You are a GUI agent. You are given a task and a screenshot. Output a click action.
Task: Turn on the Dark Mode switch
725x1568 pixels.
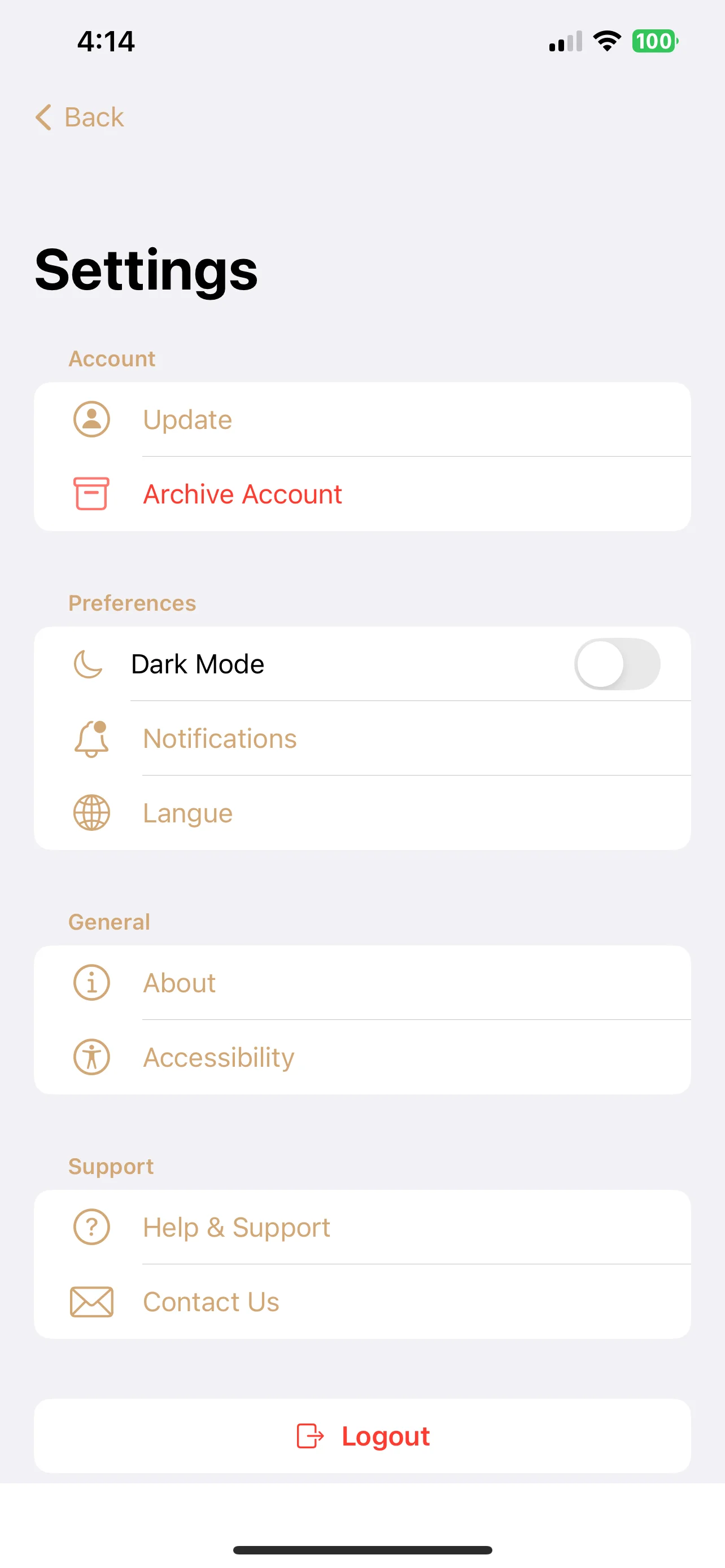tap(617, 664)
